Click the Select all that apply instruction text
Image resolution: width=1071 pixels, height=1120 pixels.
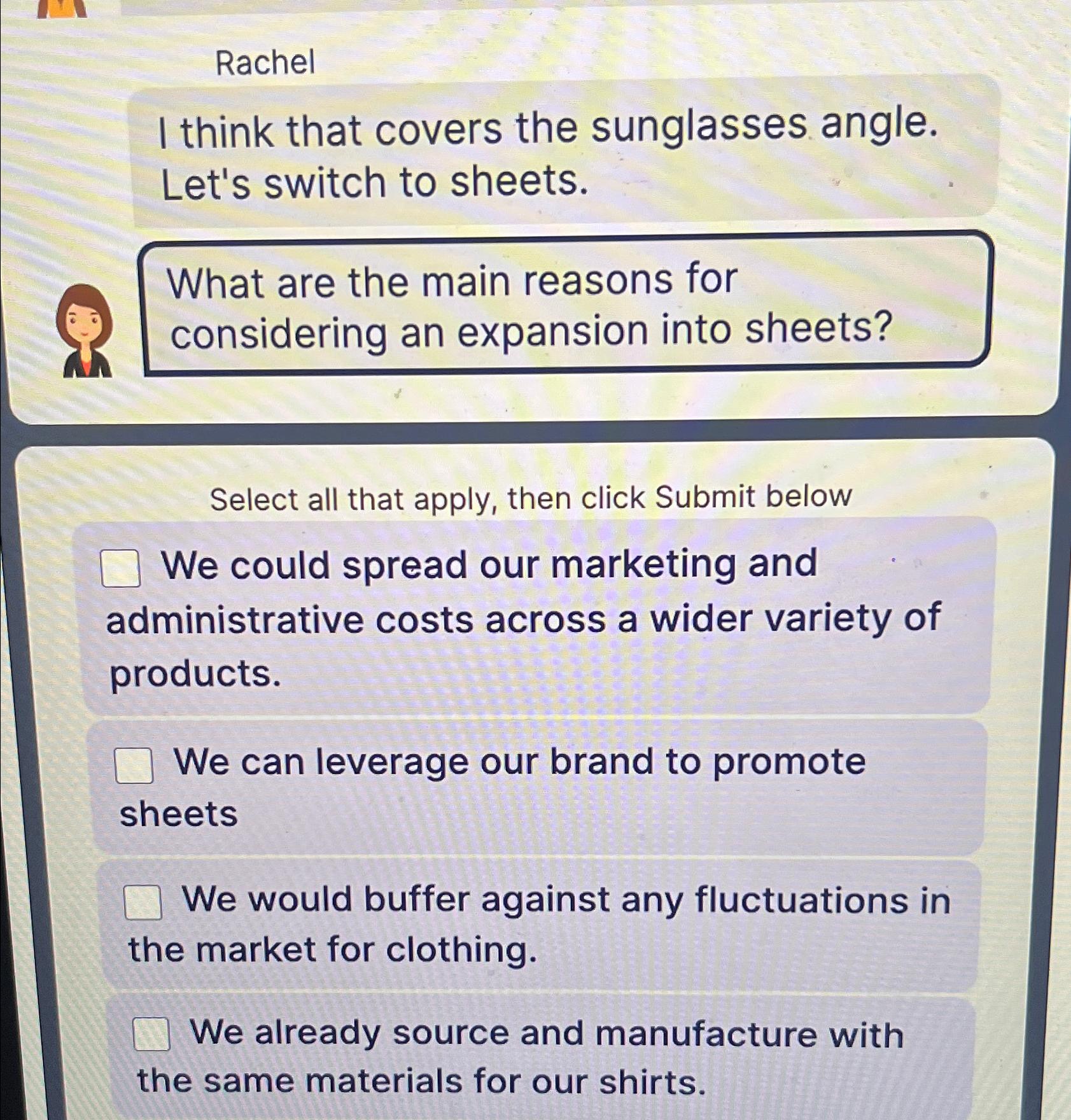532,498
